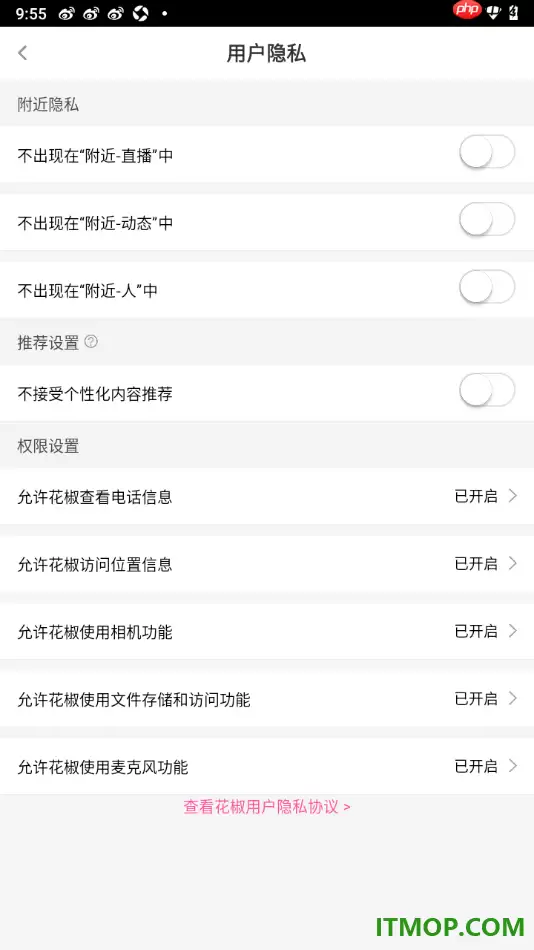The image size is (534, 950).
Task: Enable 不出现在"附近-动态"中 switch
Action: [x=487, y=219]
